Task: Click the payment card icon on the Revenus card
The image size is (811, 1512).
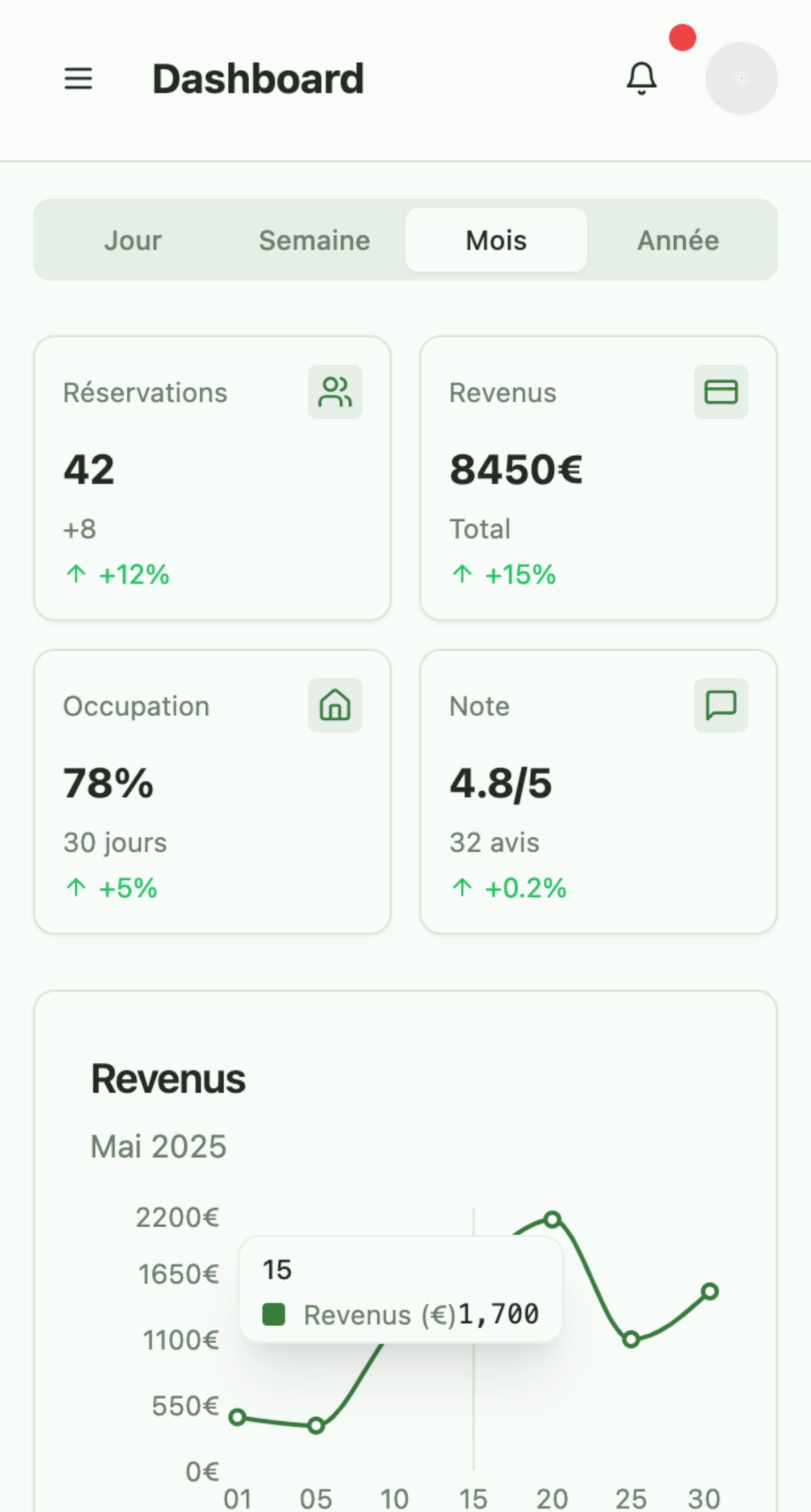Action: [x=721, y=391]
